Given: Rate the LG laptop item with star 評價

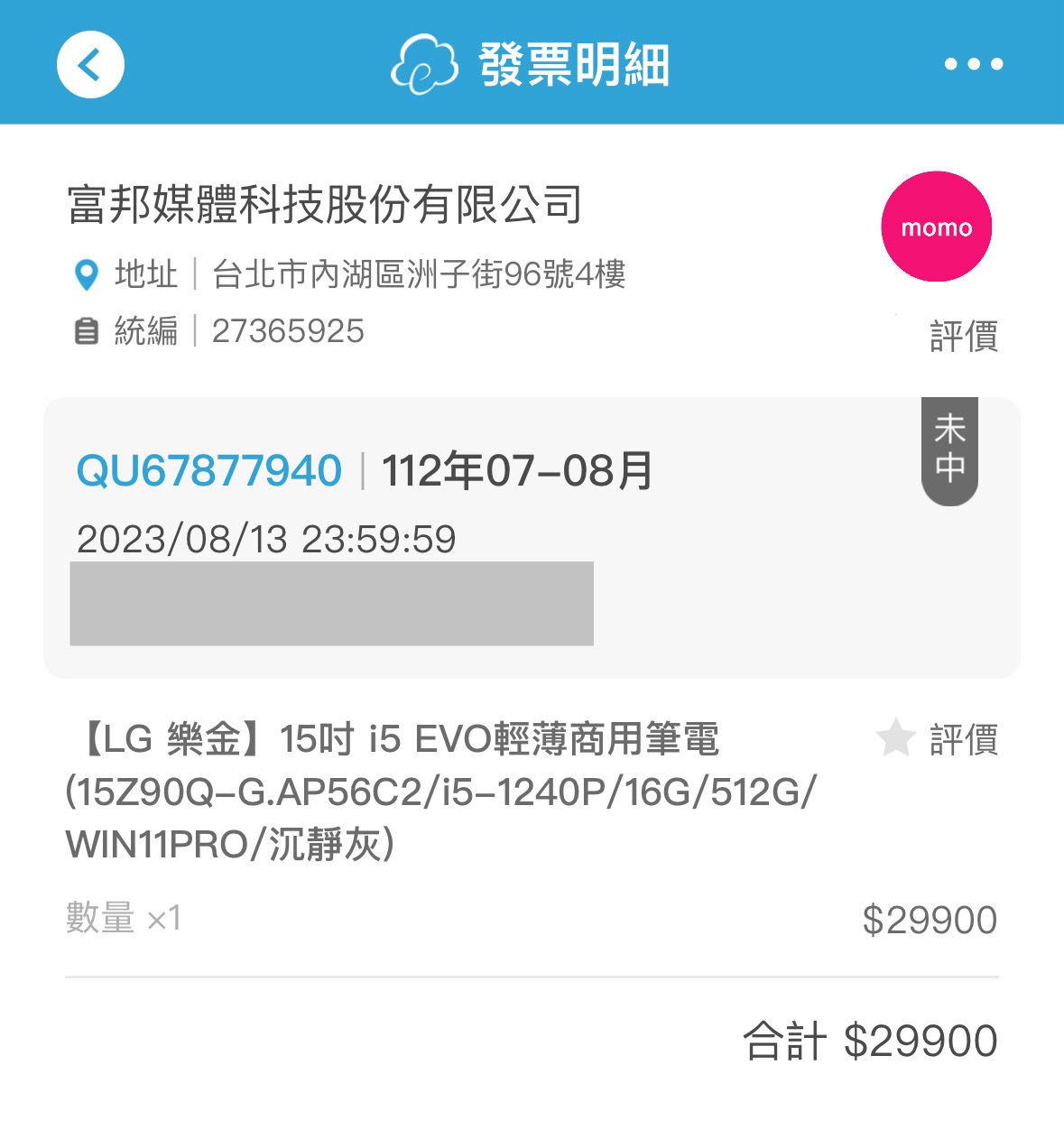Looking at the screenshot, I should pos(937,739).
